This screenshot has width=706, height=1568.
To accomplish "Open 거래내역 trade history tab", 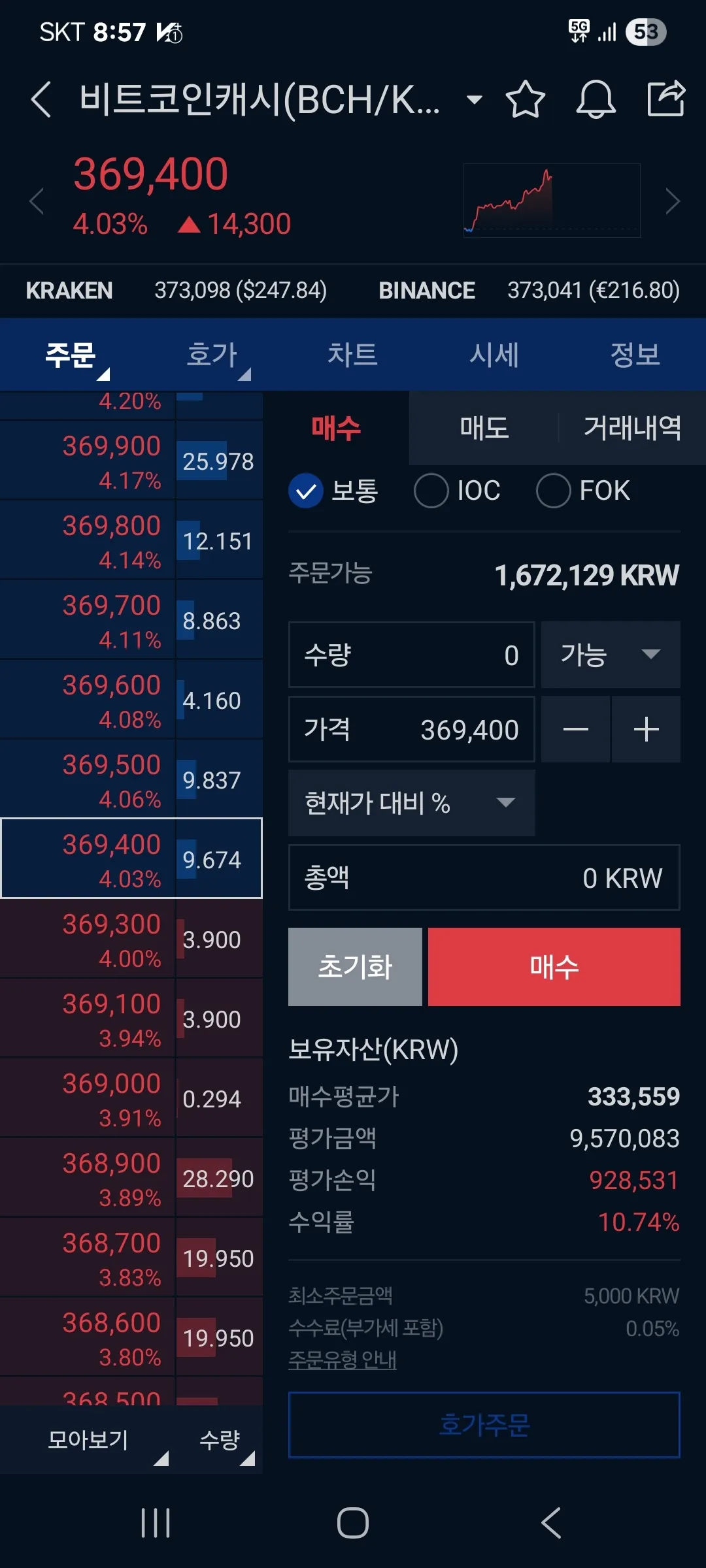I will [632, 429].
